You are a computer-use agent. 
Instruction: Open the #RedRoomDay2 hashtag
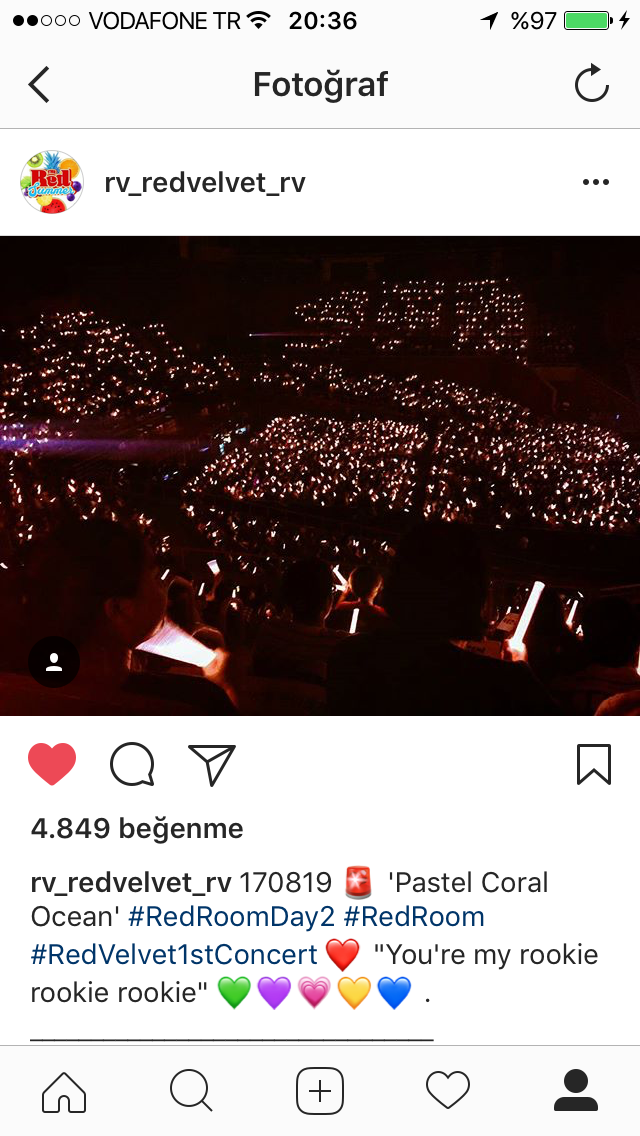tap(231, 917)
